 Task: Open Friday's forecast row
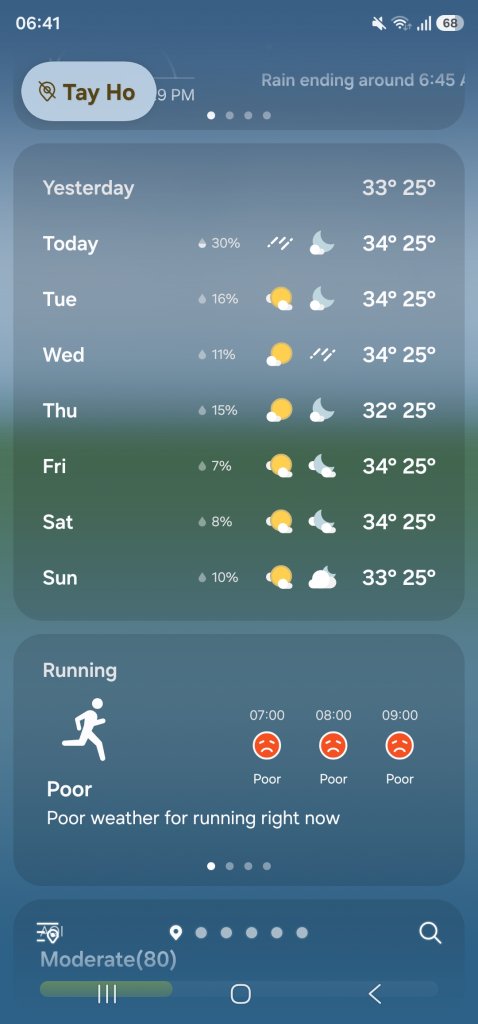(x=239, y=466)
